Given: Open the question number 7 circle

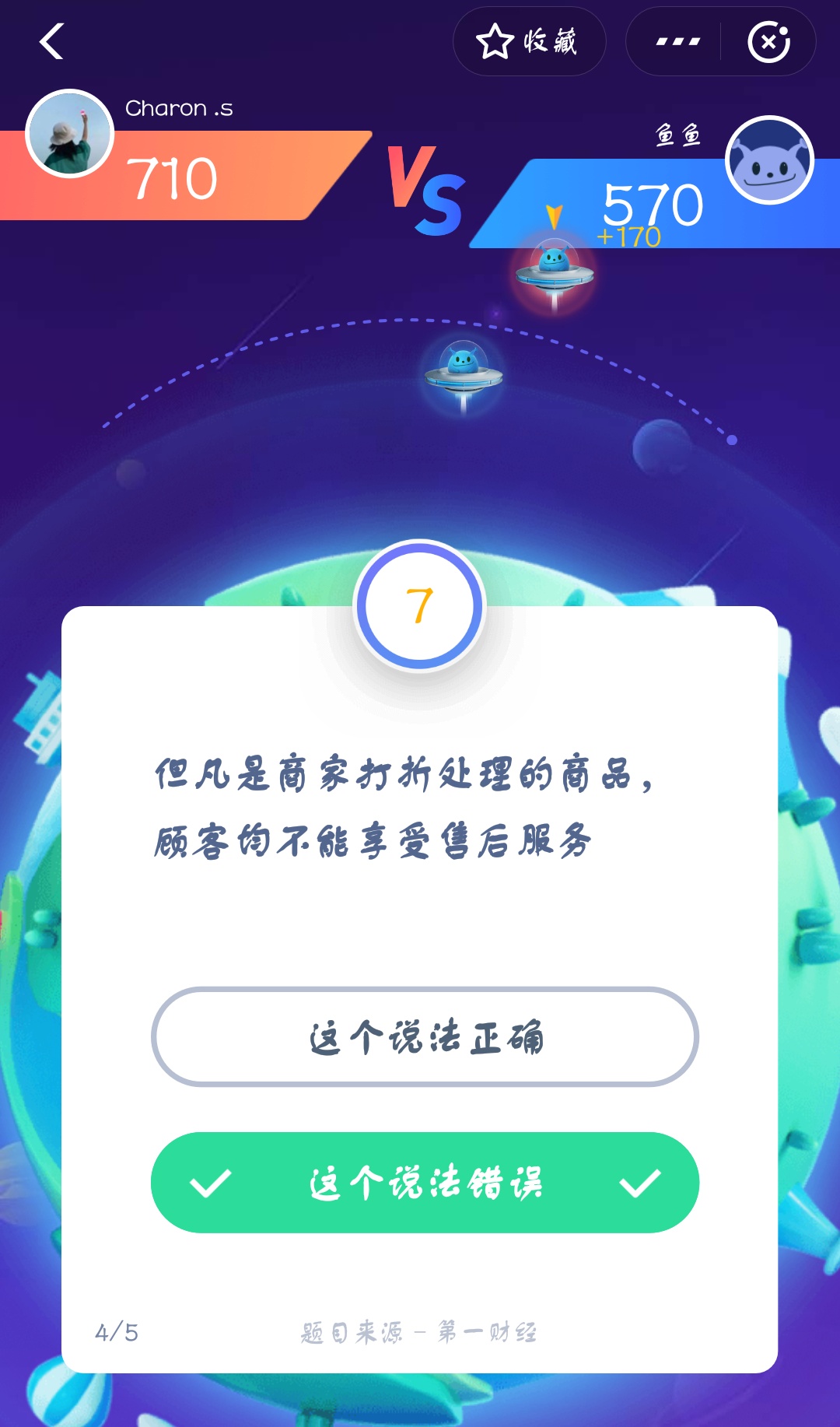Looking at the screenshot, I should tap(420, 608).
